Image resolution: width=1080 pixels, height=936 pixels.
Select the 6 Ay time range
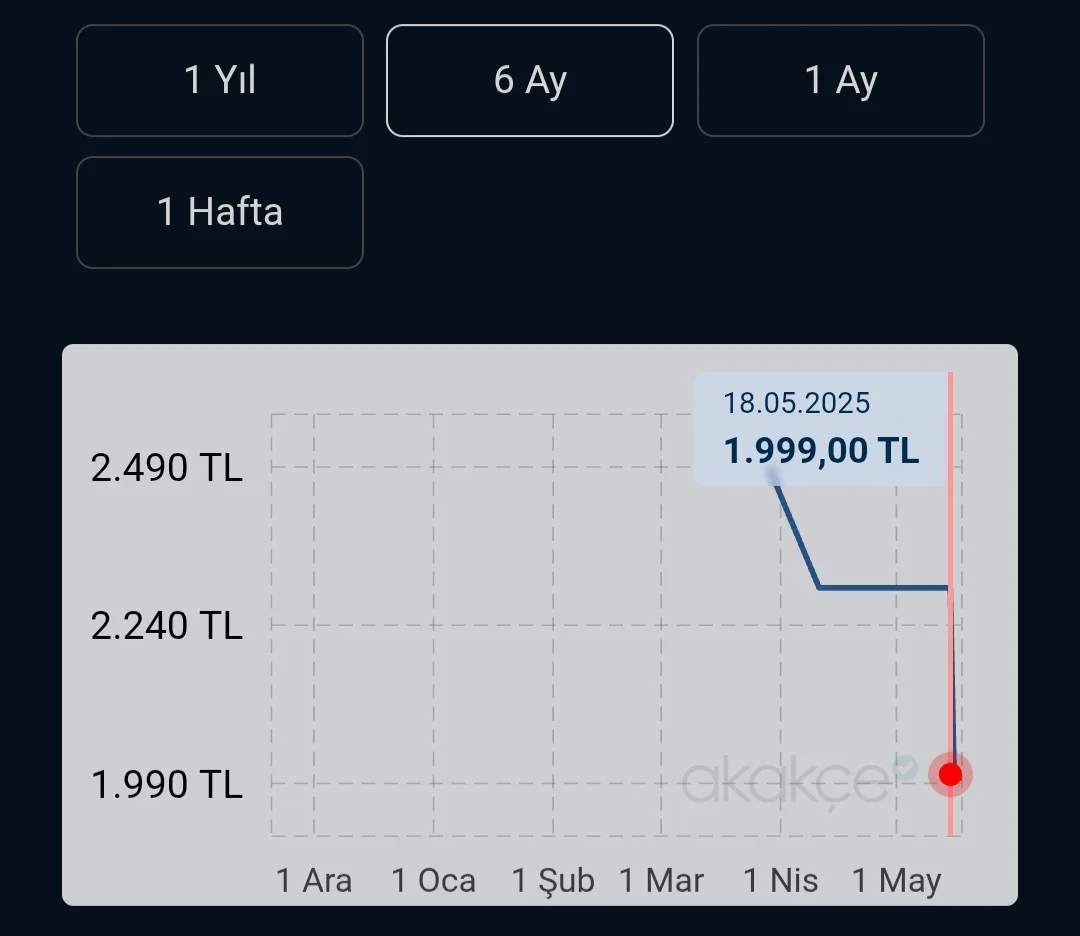[530, 80]
